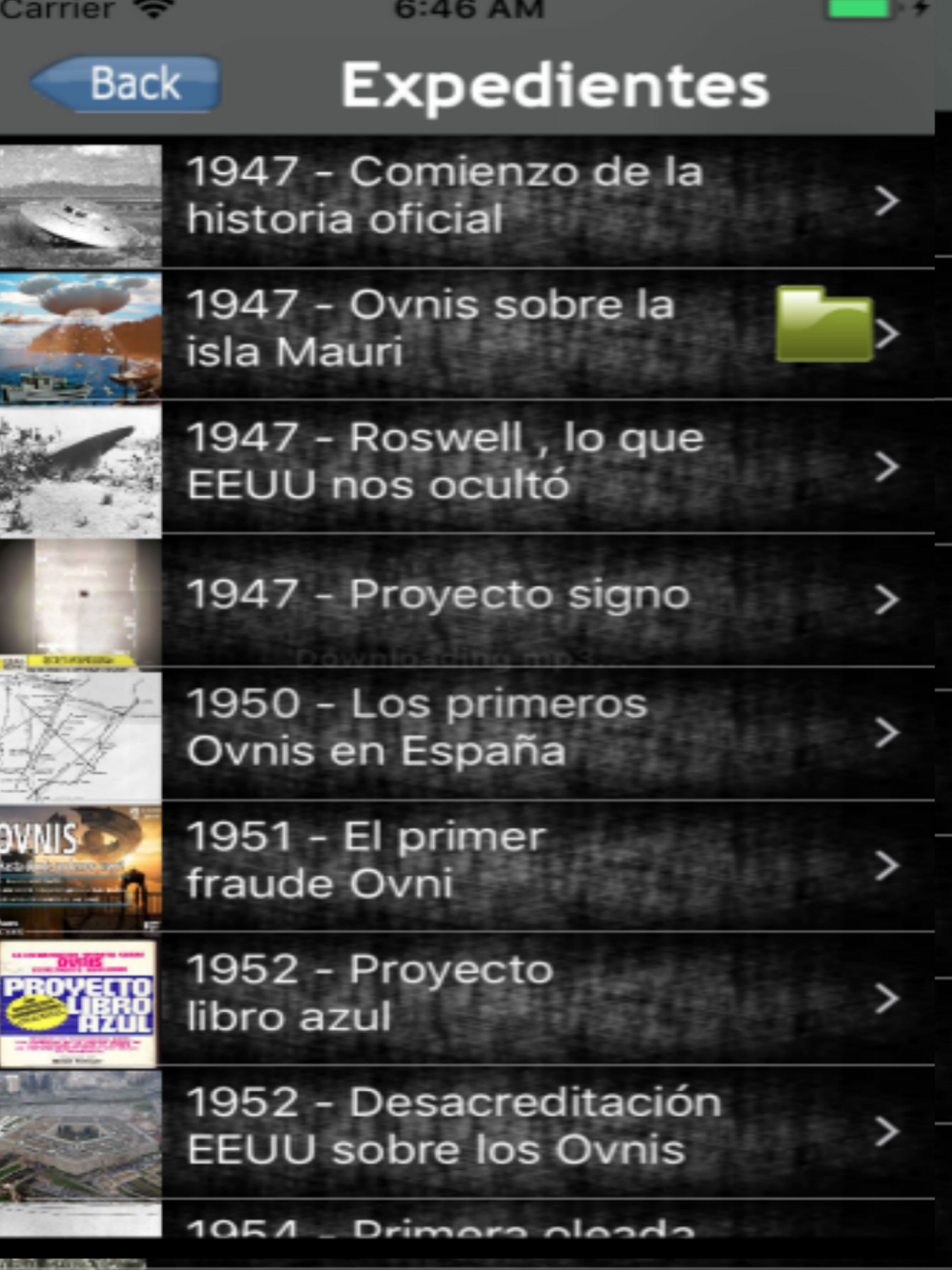The height and width of the screenshot is (1270, 952).
Task: Open '1947 - Roswell, lo que EEUU nos ocultó'
Action: (446, 462)
